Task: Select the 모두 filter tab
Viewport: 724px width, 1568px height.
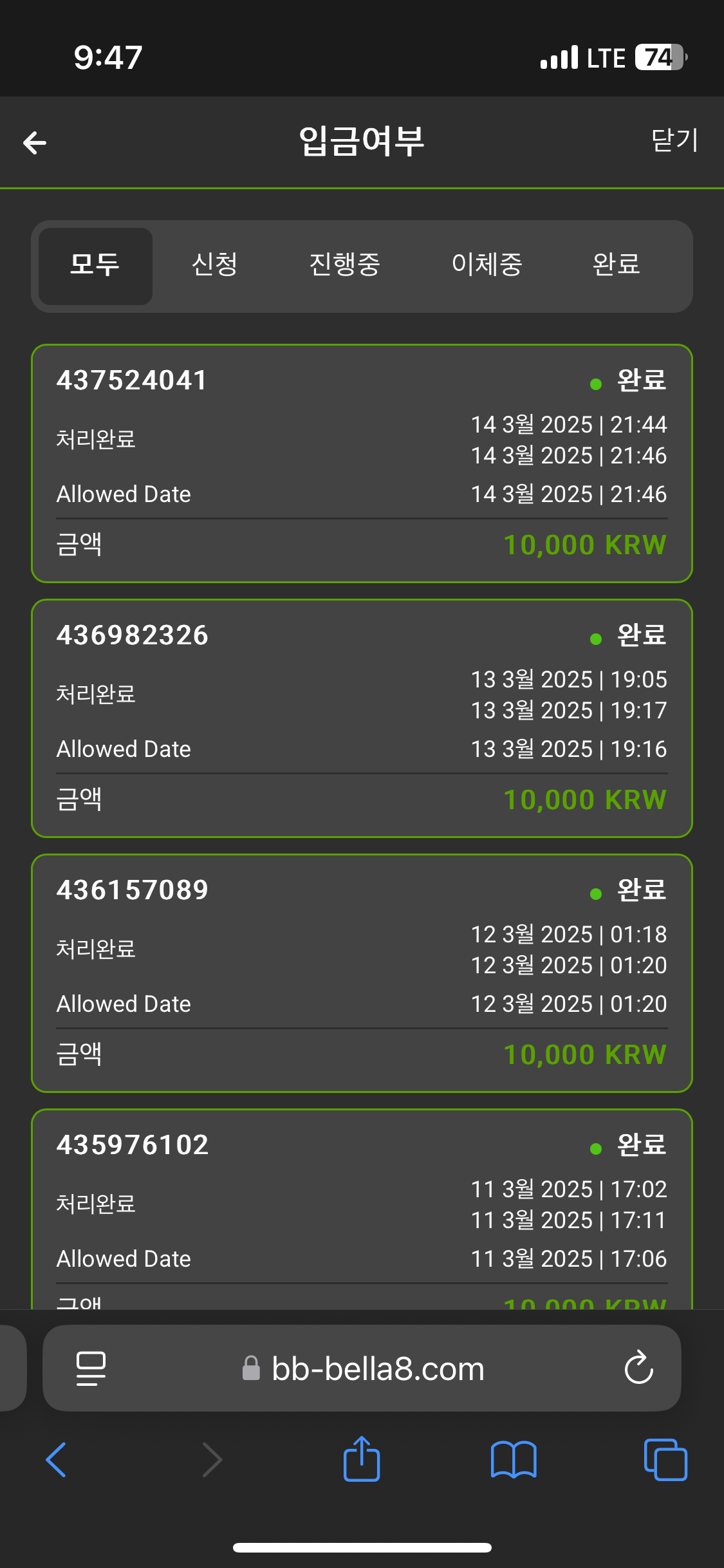Action: click(95, 266)
